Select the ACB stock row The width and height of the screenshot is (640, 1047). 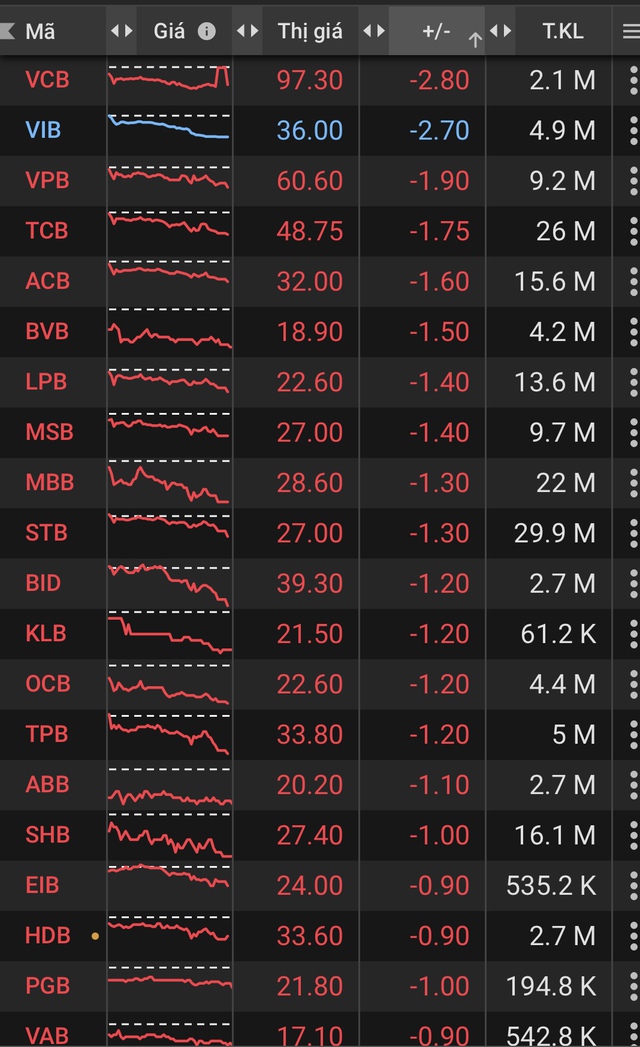pyautogui.click(x=320, y=281)
